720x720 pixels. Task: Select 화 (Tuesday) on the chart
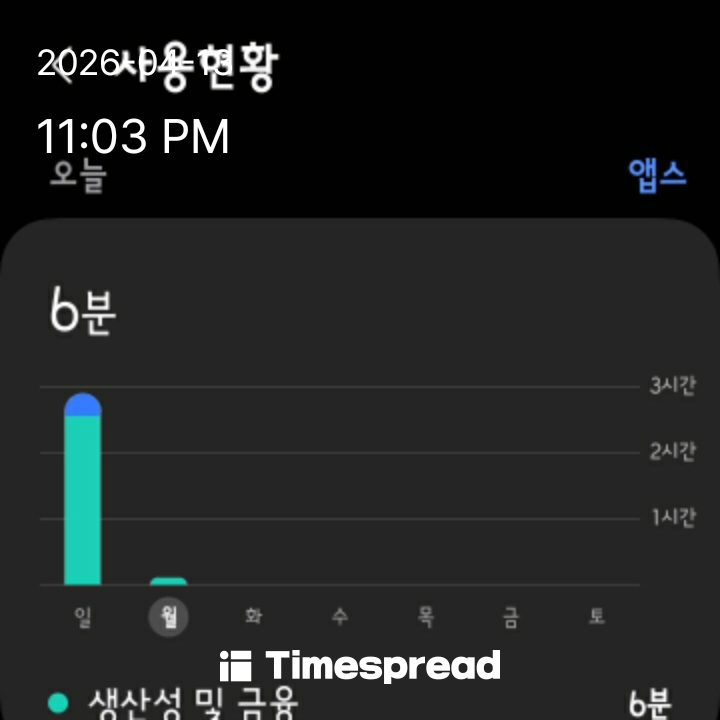coord(254,616)
